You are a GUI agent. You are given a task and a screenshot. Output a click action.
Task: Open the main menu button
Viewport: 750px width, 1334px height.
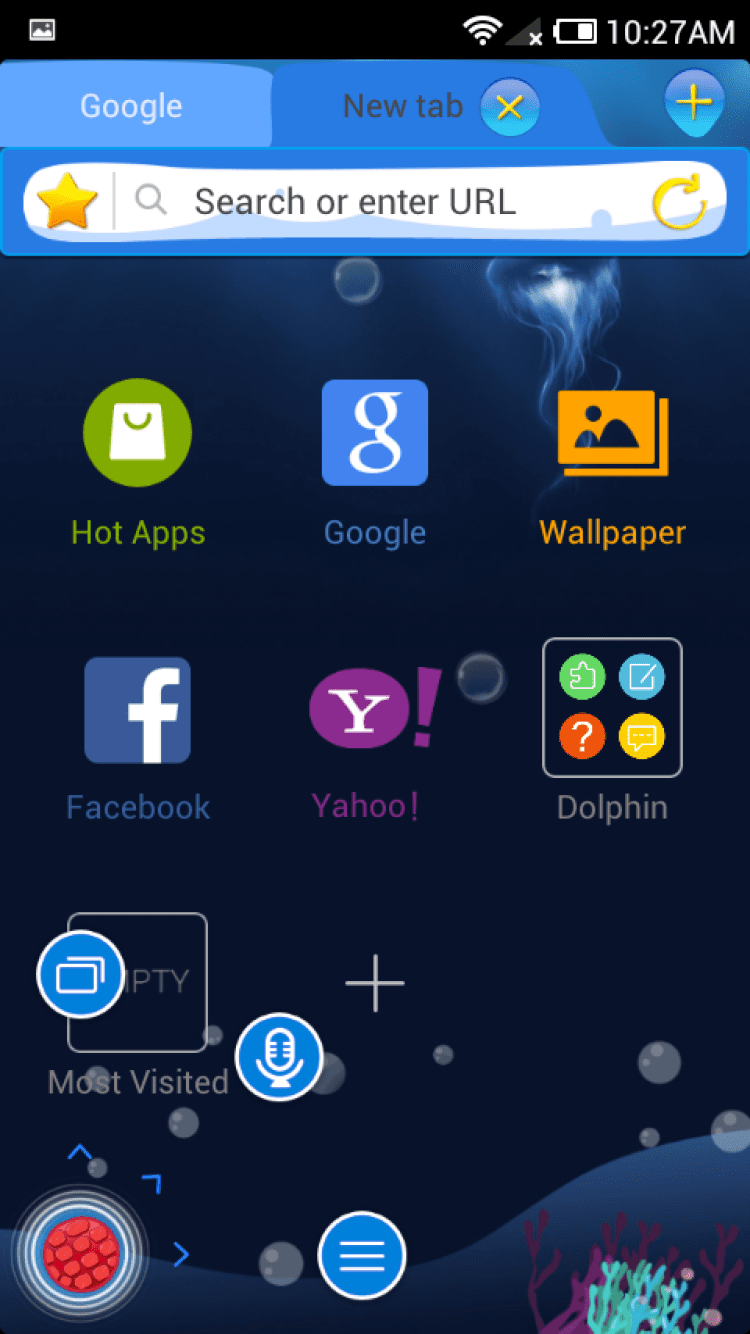tap(362, 1255)
